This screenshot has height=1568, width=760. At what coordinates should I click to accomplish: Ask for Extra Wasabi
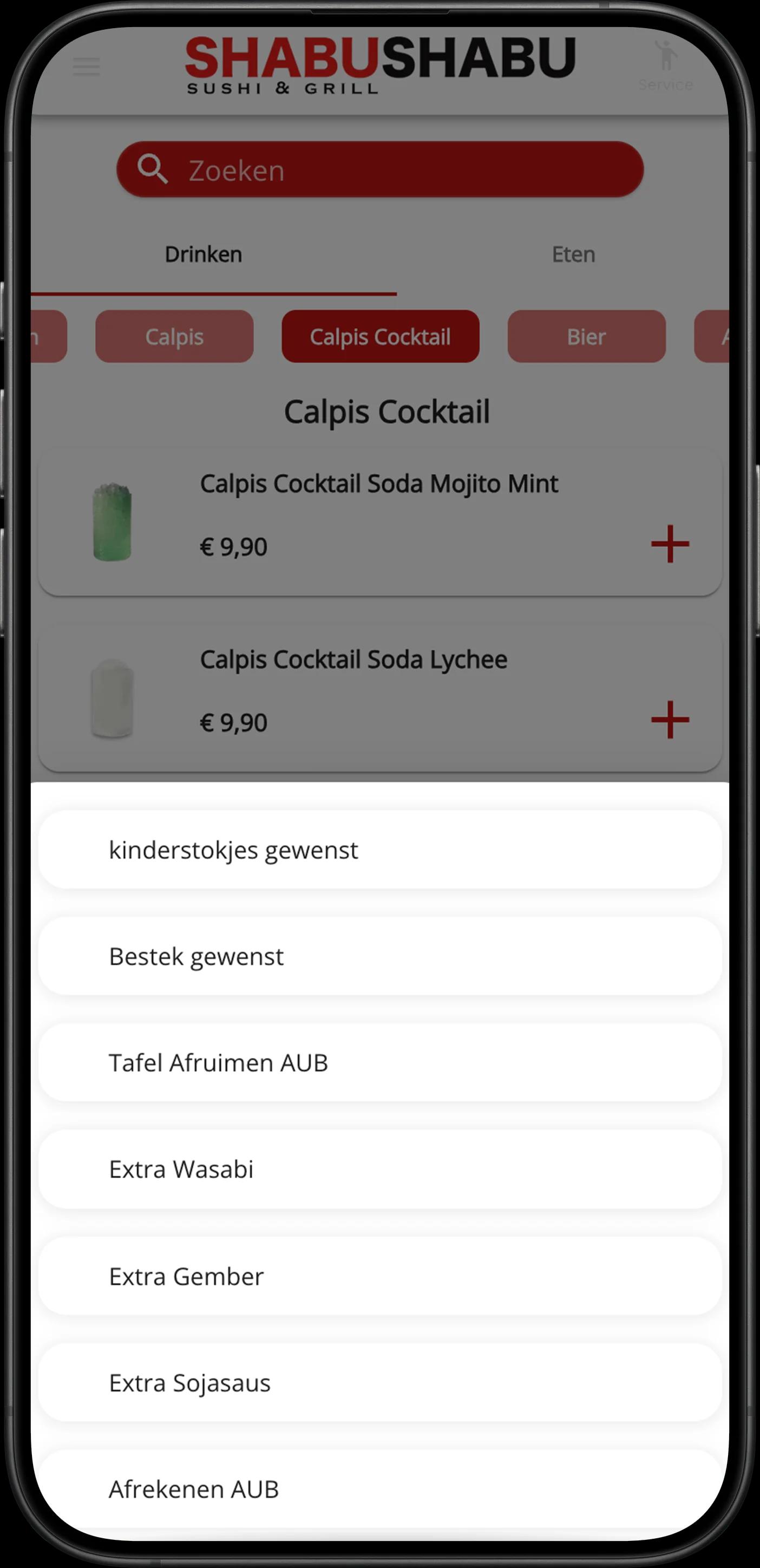click(x=379, y=1170)
